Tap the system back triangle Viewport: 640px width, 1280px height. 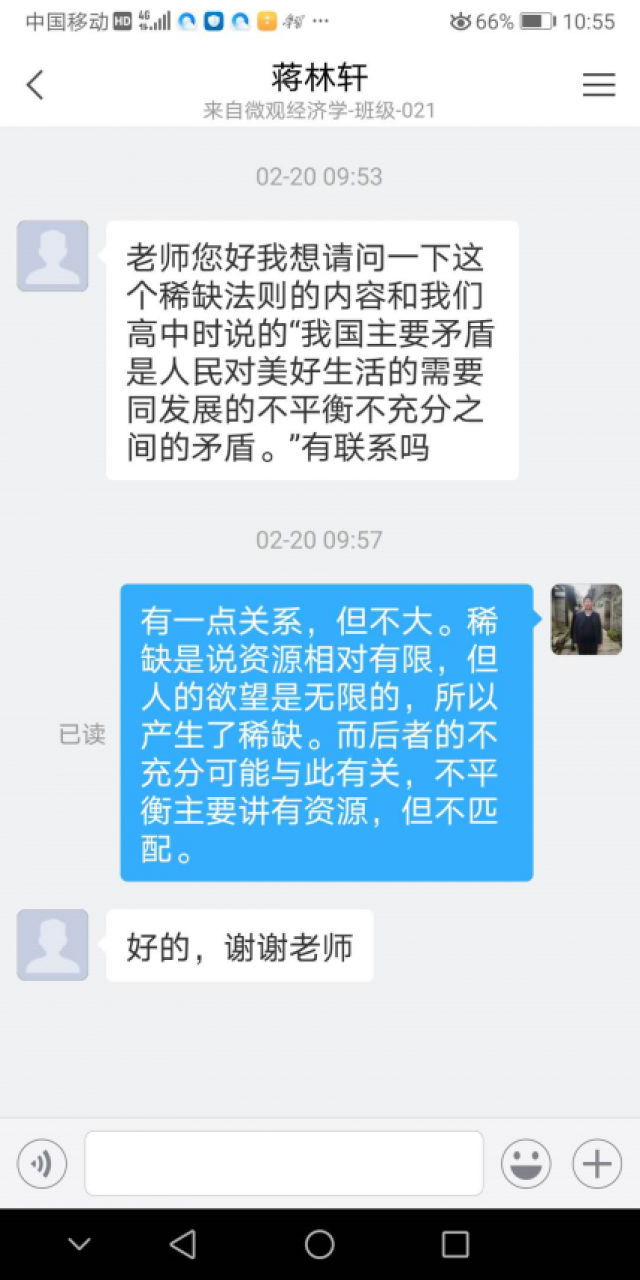coord(183,1244)
